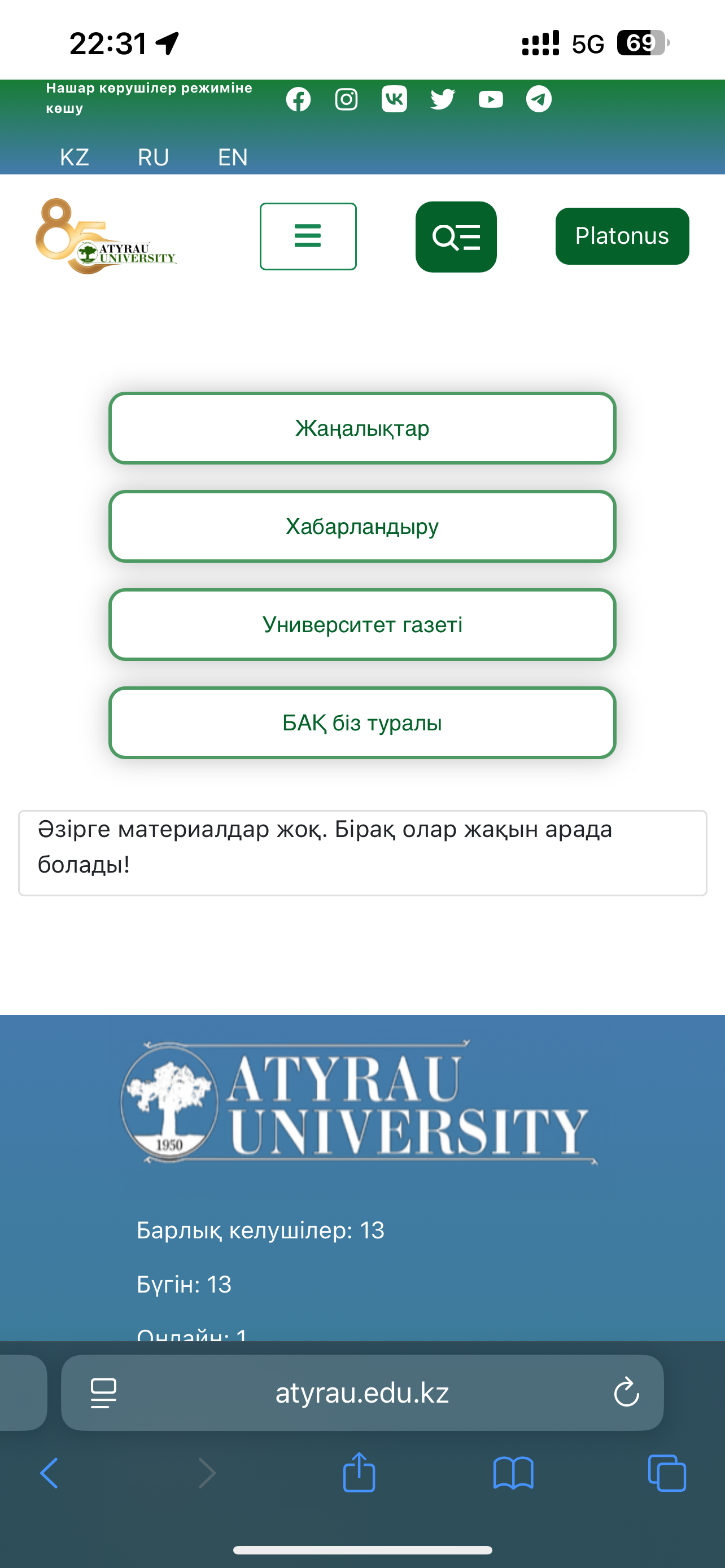Switch site language to EN
Image resolution: width=725 pixels, height=1568 pixels.
click(233, 157)
